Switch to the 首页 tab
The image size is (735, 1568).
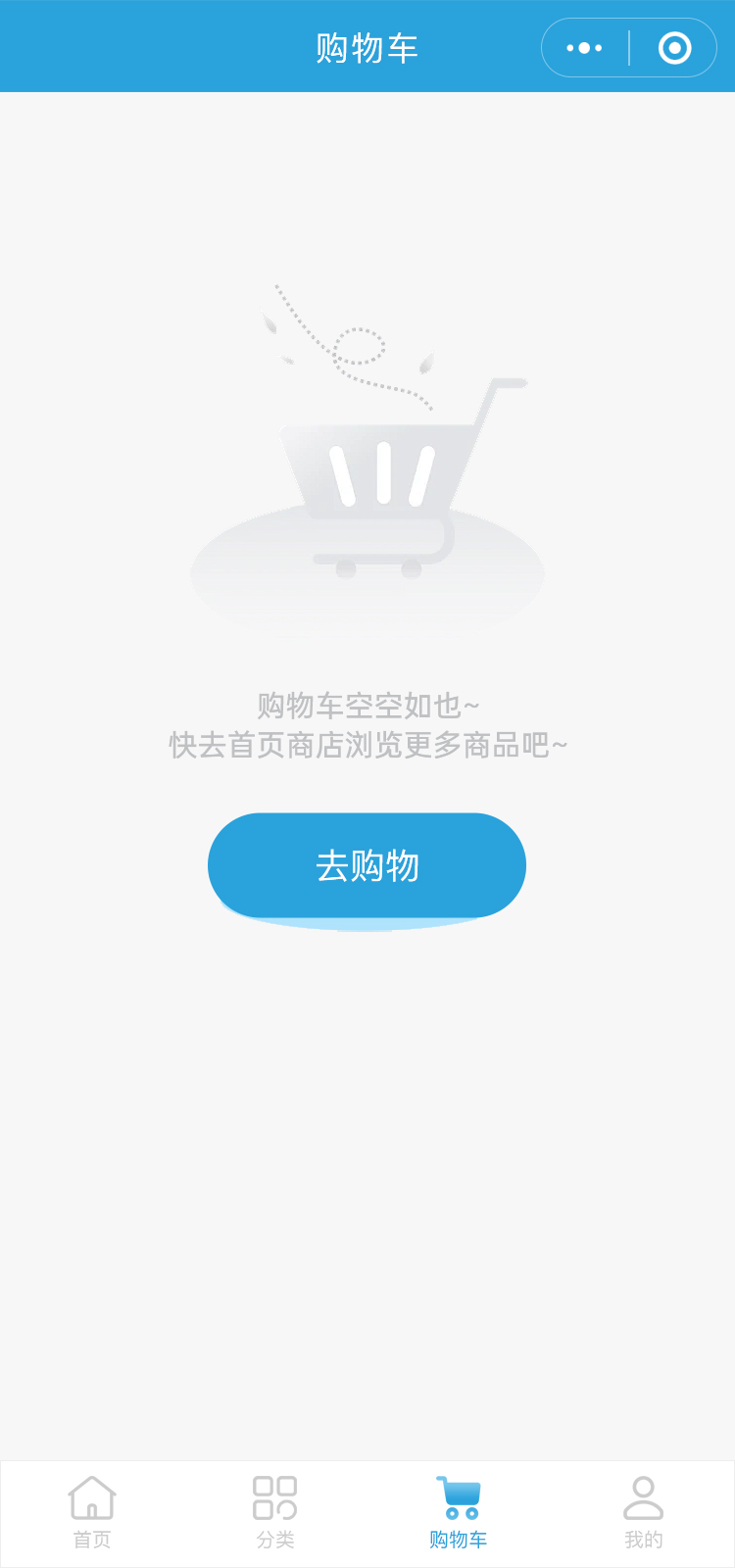[x=92, y=1513]
